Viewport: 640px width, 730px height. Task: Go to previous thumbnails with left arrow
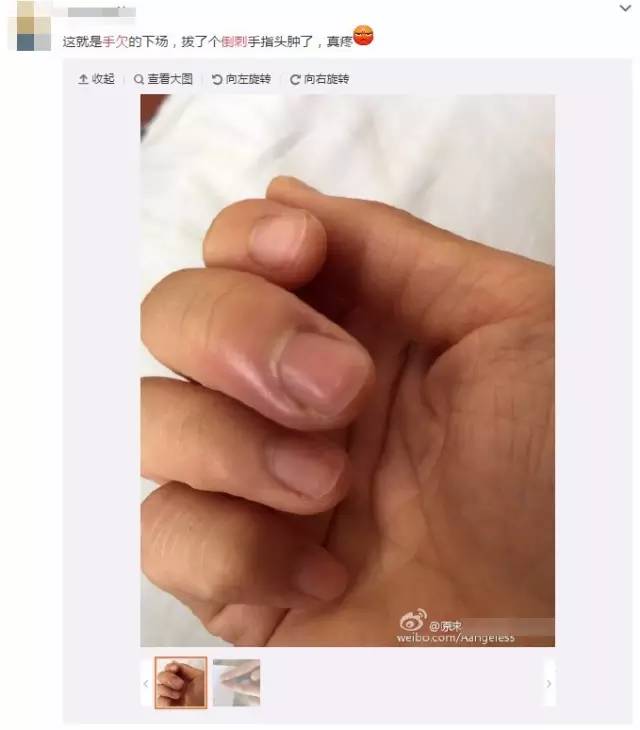click(147, 684)
